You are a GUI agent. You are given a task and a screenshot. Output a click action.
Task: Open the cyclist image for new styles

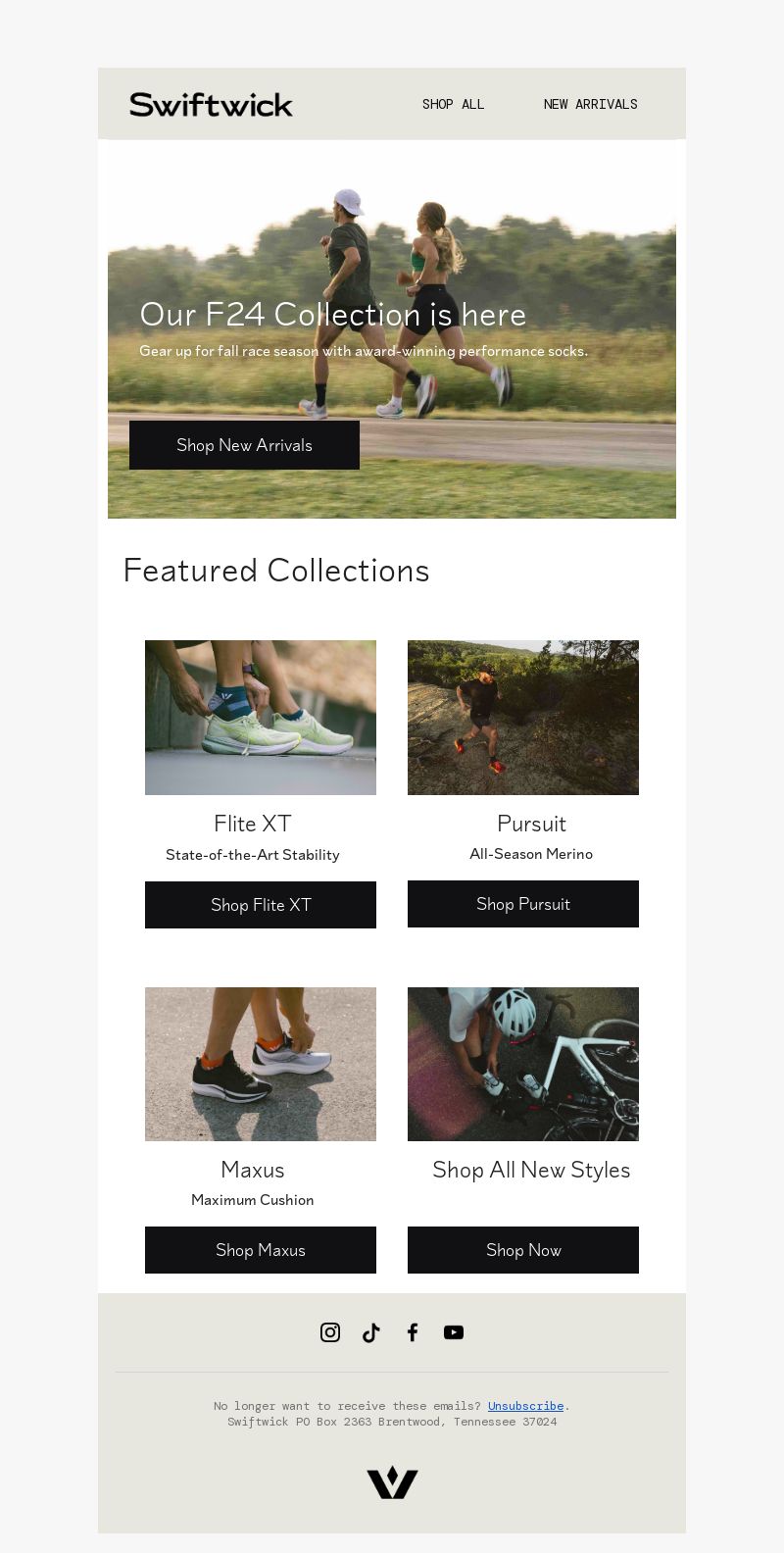click(523, 1064)
